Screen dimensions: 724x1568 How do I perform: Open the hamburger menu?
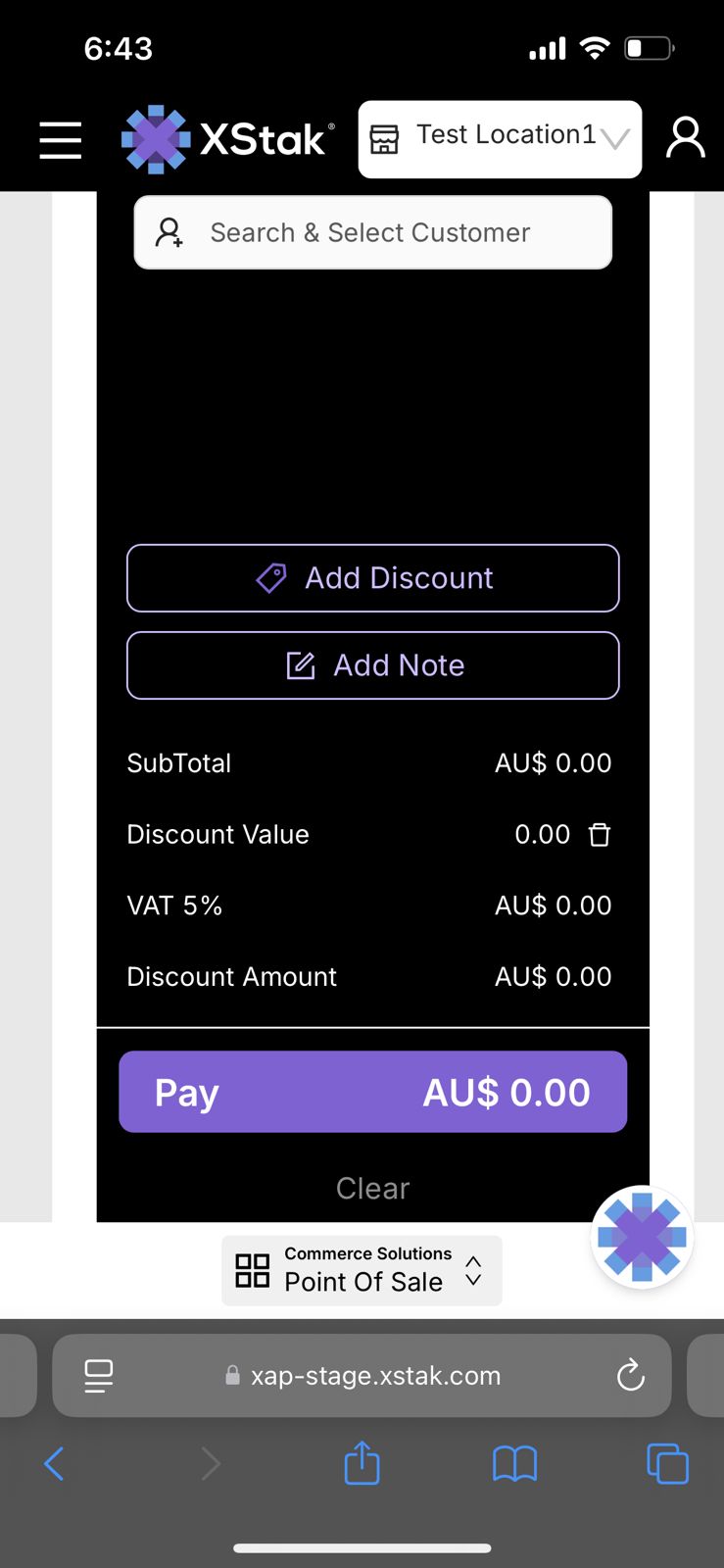click(61, 140)
